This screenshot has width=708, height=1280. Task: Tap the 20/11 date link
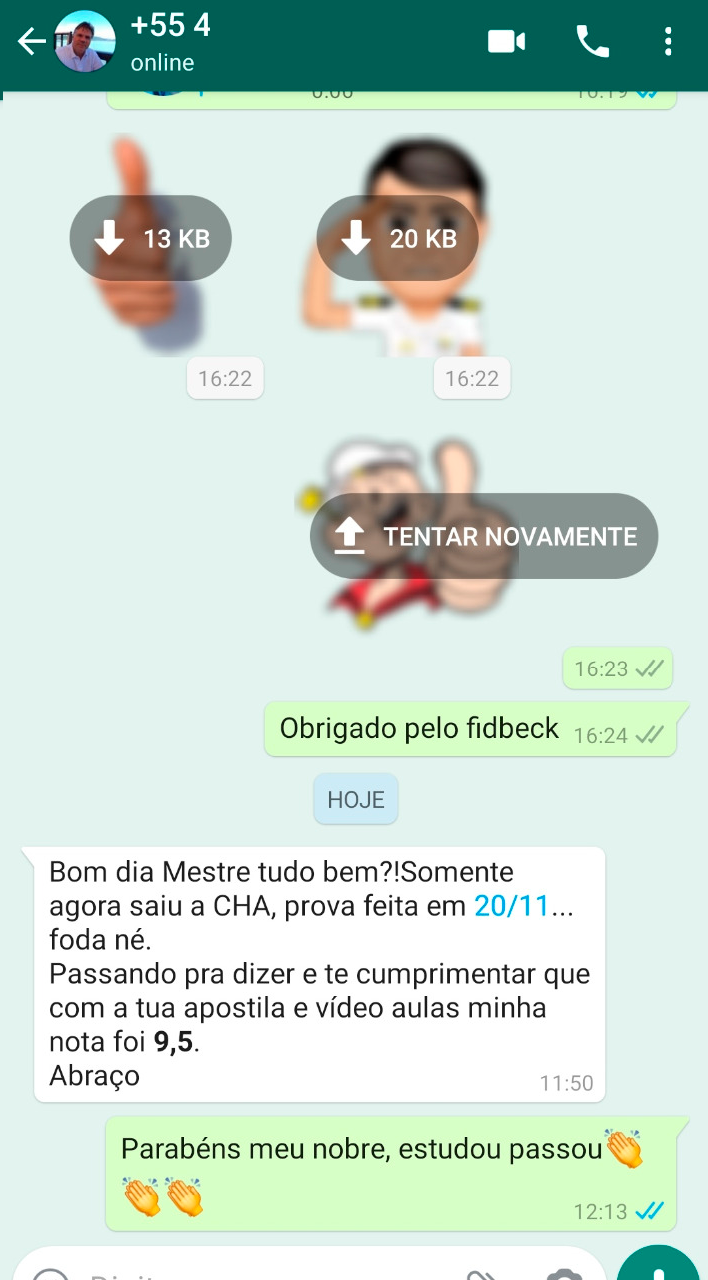(x=512, y=906)
